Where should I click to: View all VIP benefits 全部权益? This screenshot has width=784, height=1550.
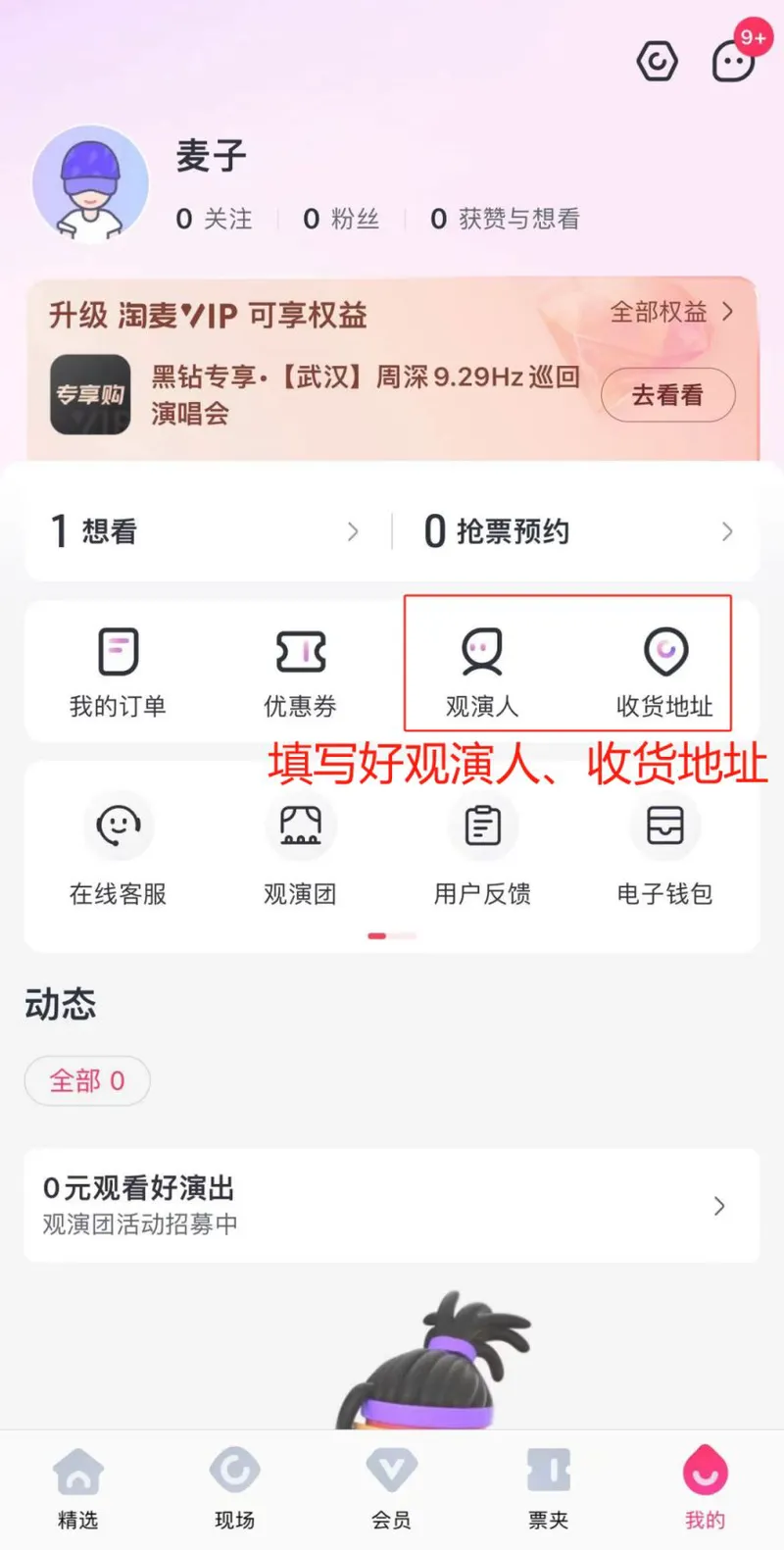671,312
